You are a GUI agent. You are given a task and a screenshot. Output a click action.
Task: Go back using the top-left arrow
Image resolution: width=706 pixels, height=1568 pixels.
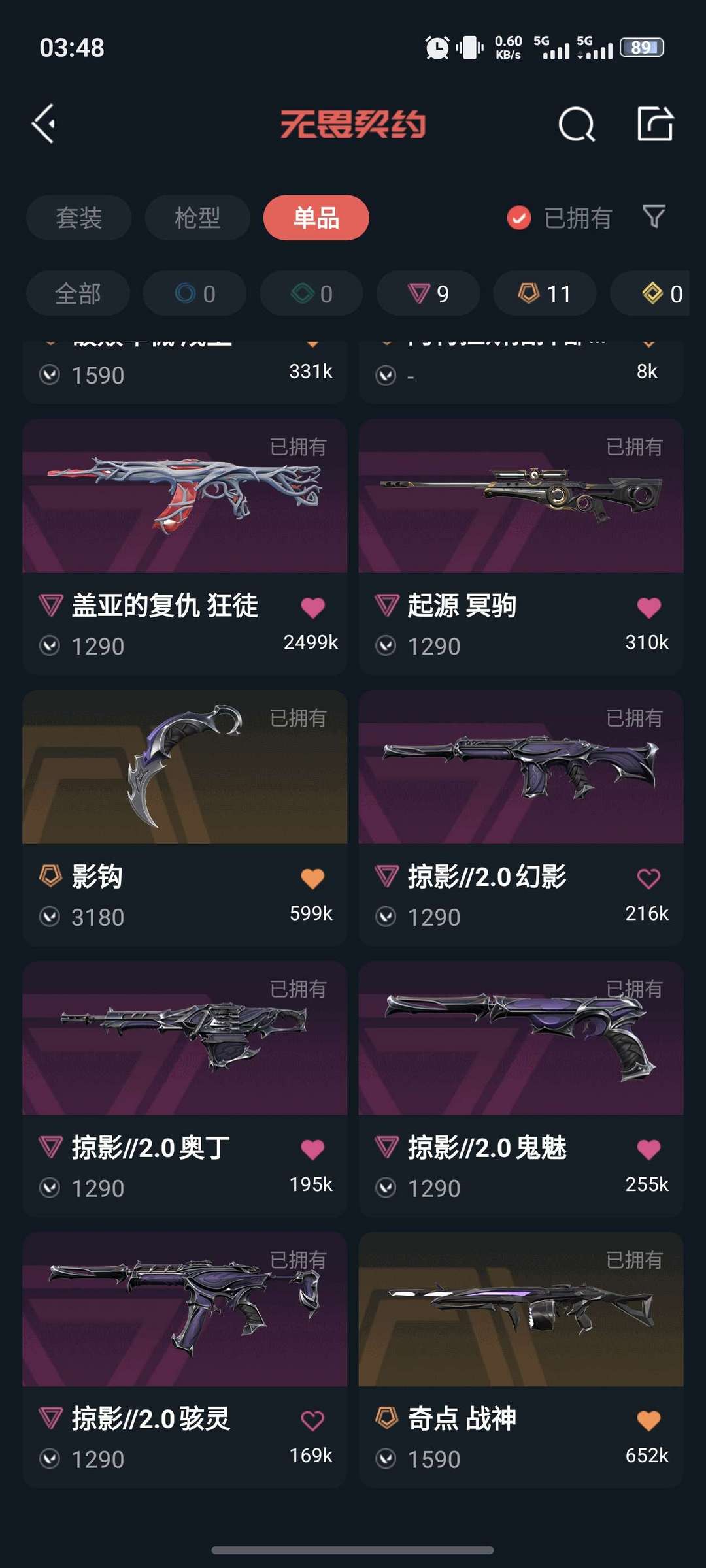[44, 123]
